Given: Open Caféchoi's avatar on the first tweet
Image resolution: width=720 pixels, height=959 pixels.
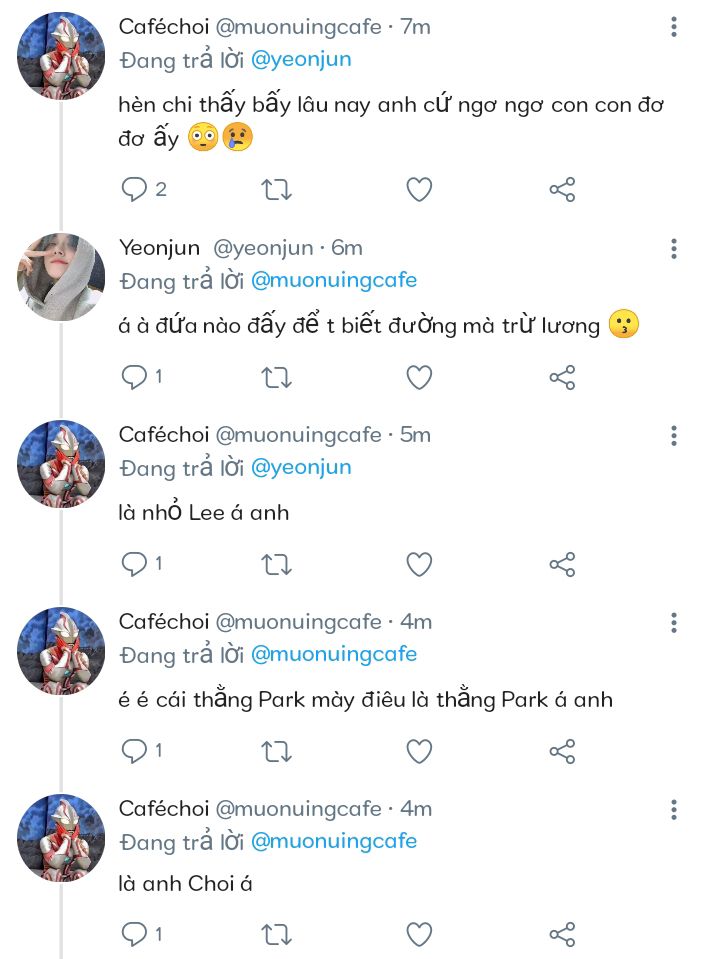Looking at the screenshot, I should 61,57.
